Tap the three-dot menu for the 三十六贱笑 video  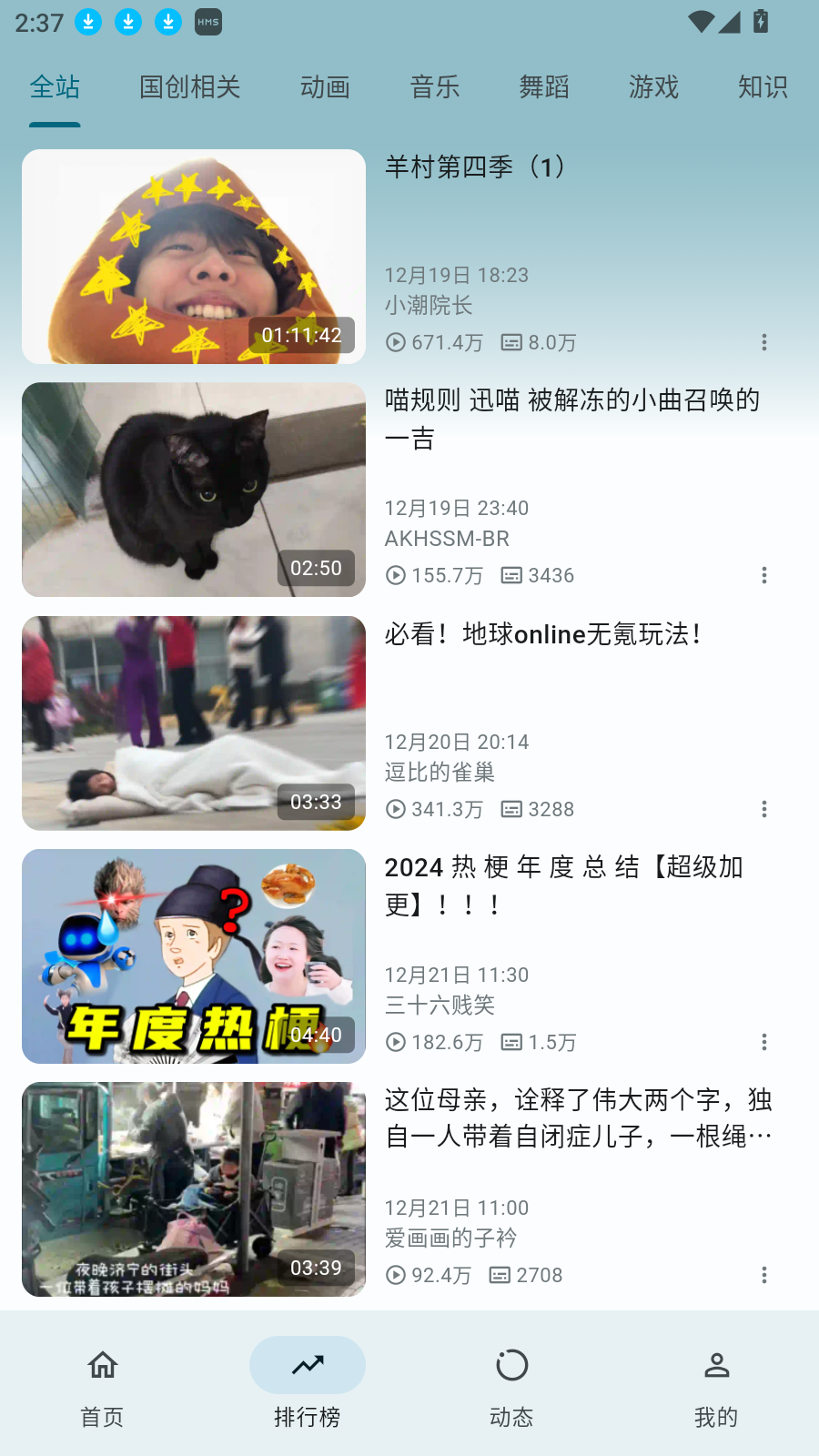click(764, 1042)
